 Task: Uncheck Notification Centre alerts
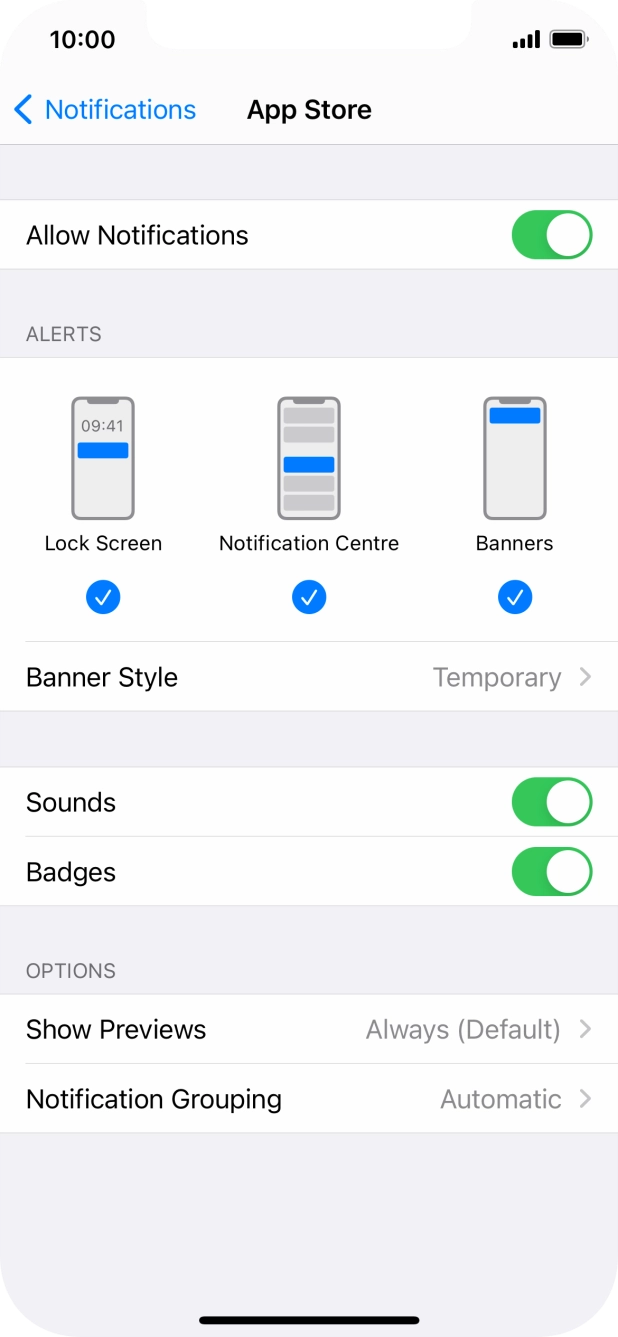(309, 597)
